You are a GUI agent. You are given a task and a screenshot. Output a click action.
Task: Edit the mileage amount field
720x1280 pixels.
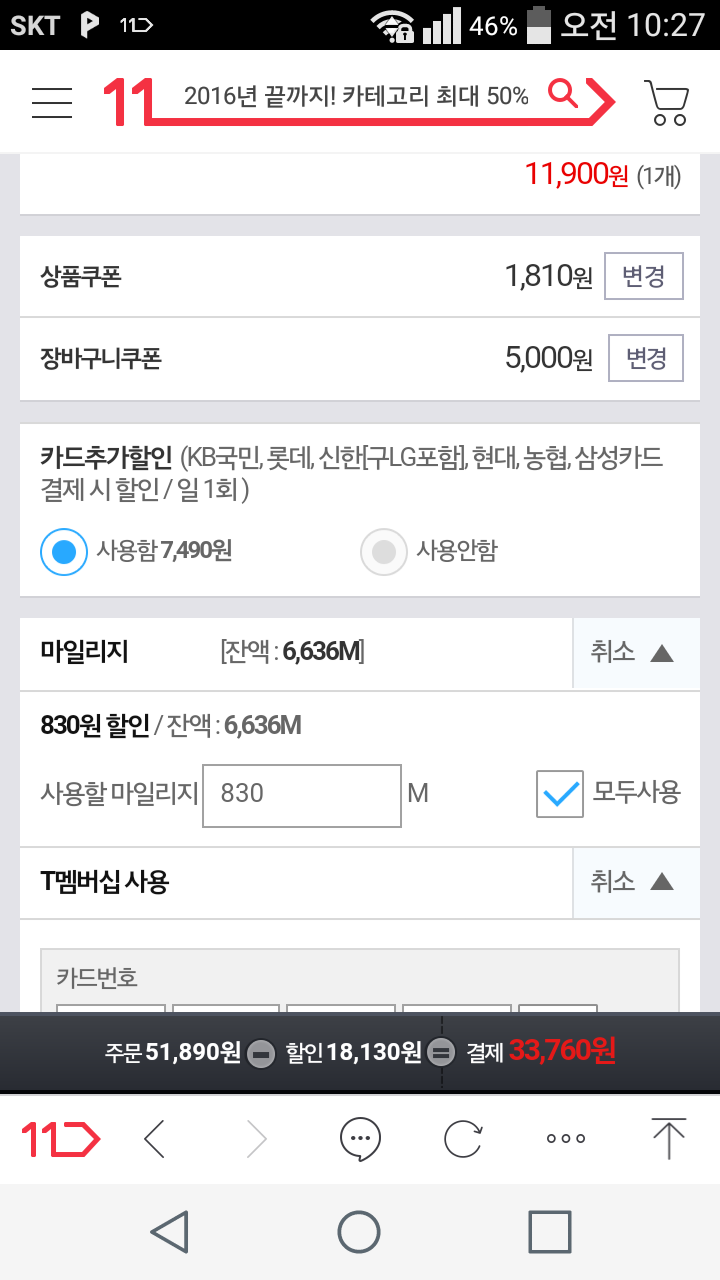pyautogui.click(x=301, y=794)
